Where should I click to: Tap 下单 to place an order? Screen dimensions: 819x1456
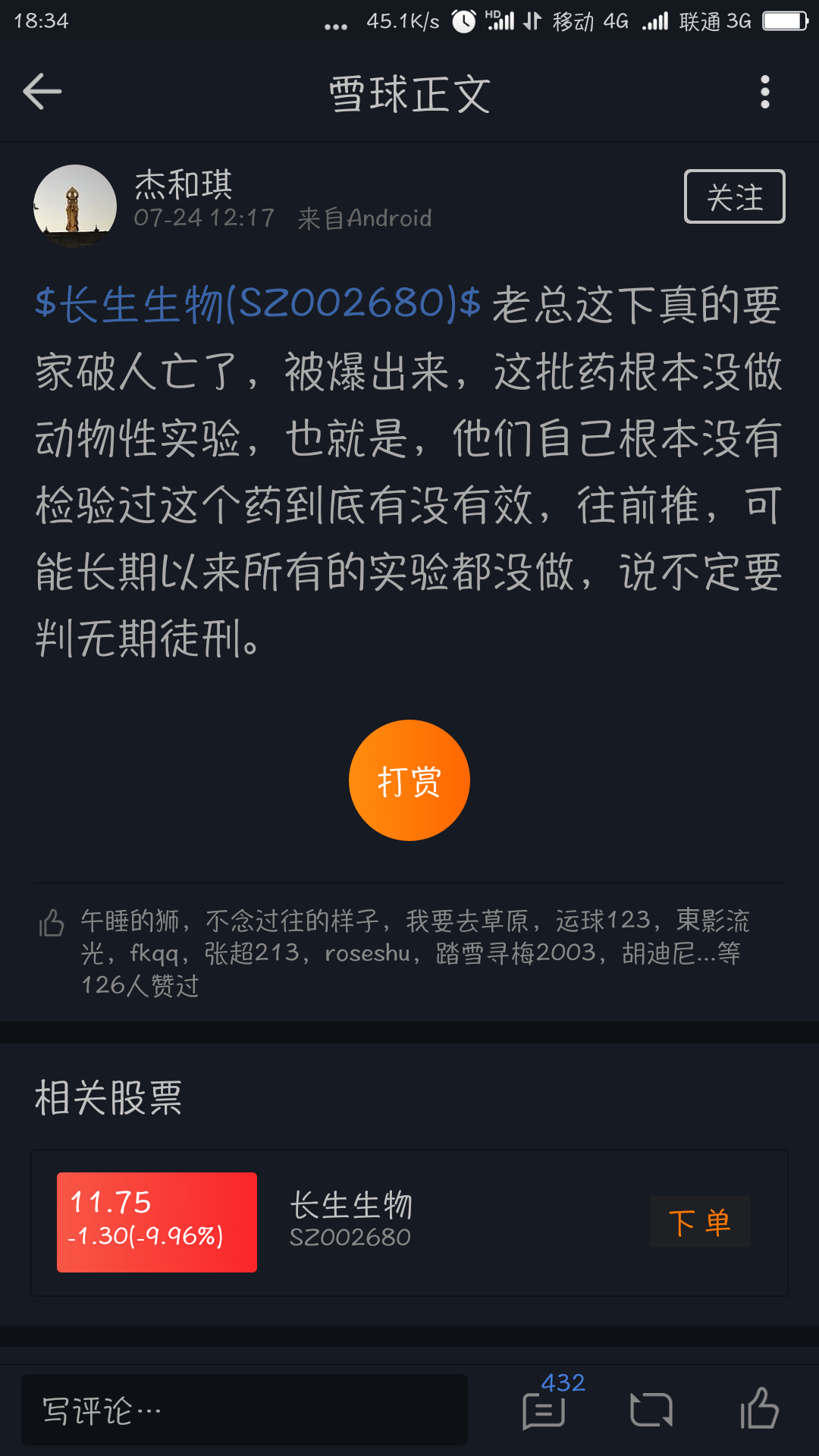point(699,1221)
